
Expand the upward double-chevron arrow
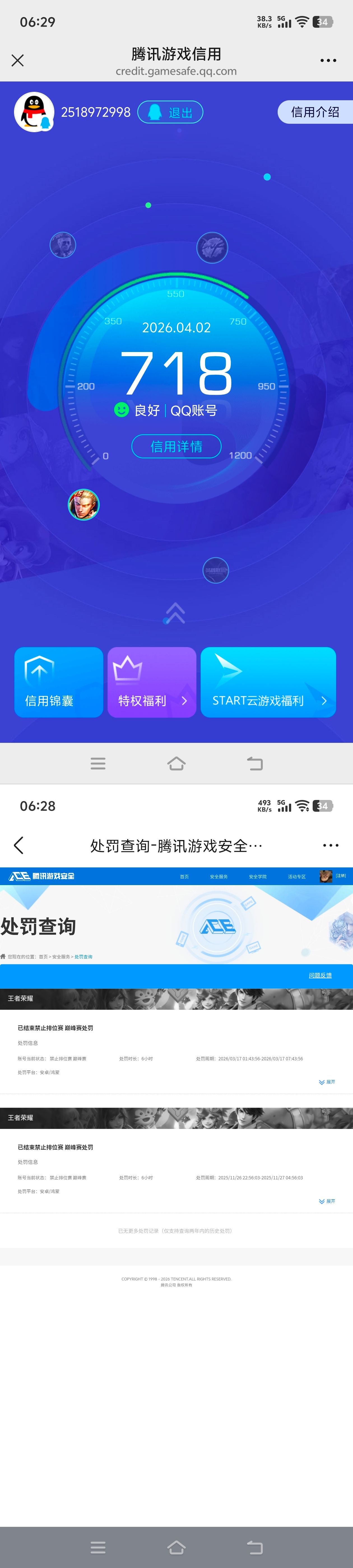pos(175,612)
